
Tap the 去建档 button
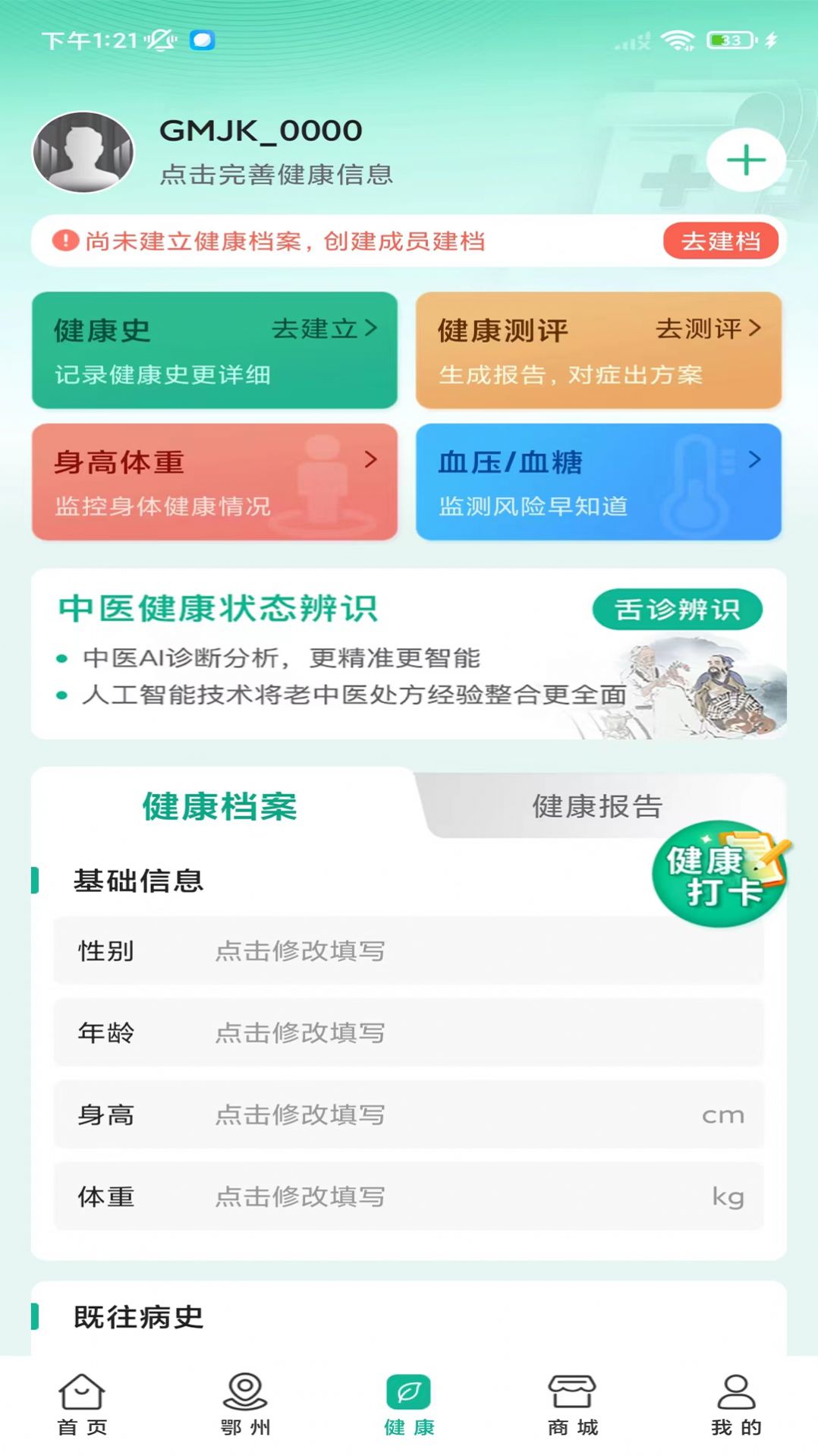click(x=721, y=241)
